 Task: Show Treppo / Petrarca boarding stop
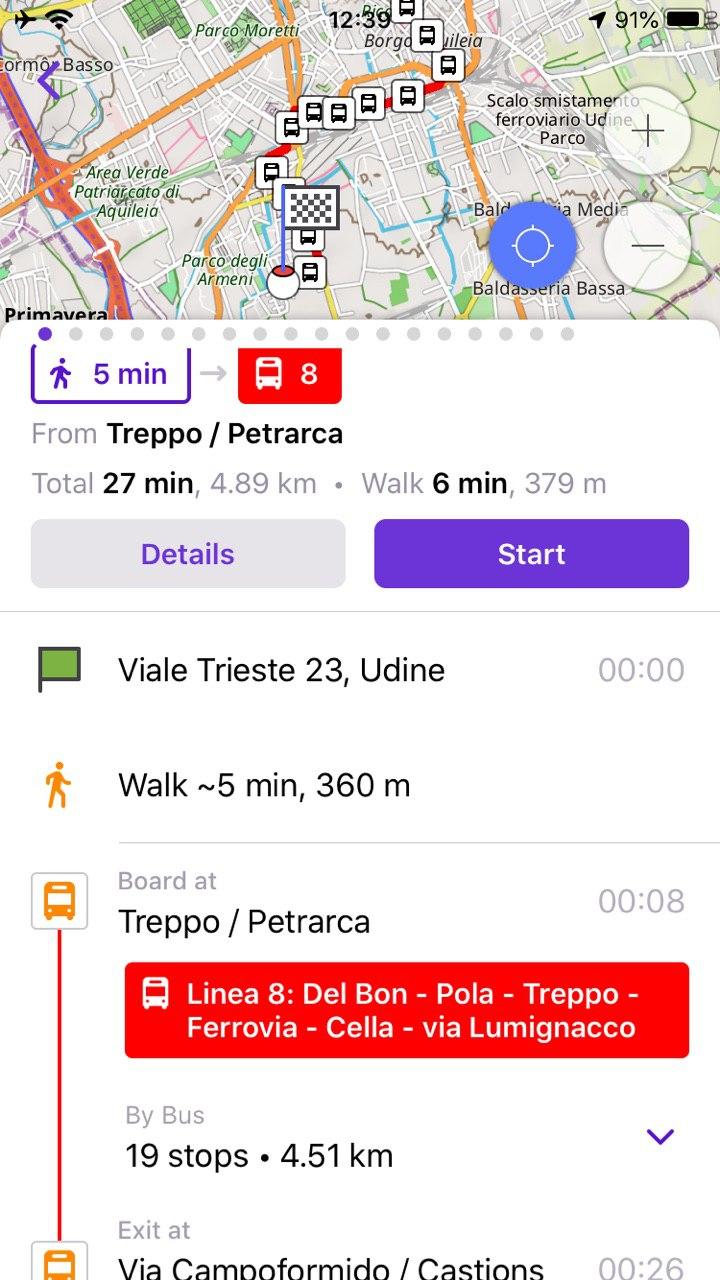point(244,921)
